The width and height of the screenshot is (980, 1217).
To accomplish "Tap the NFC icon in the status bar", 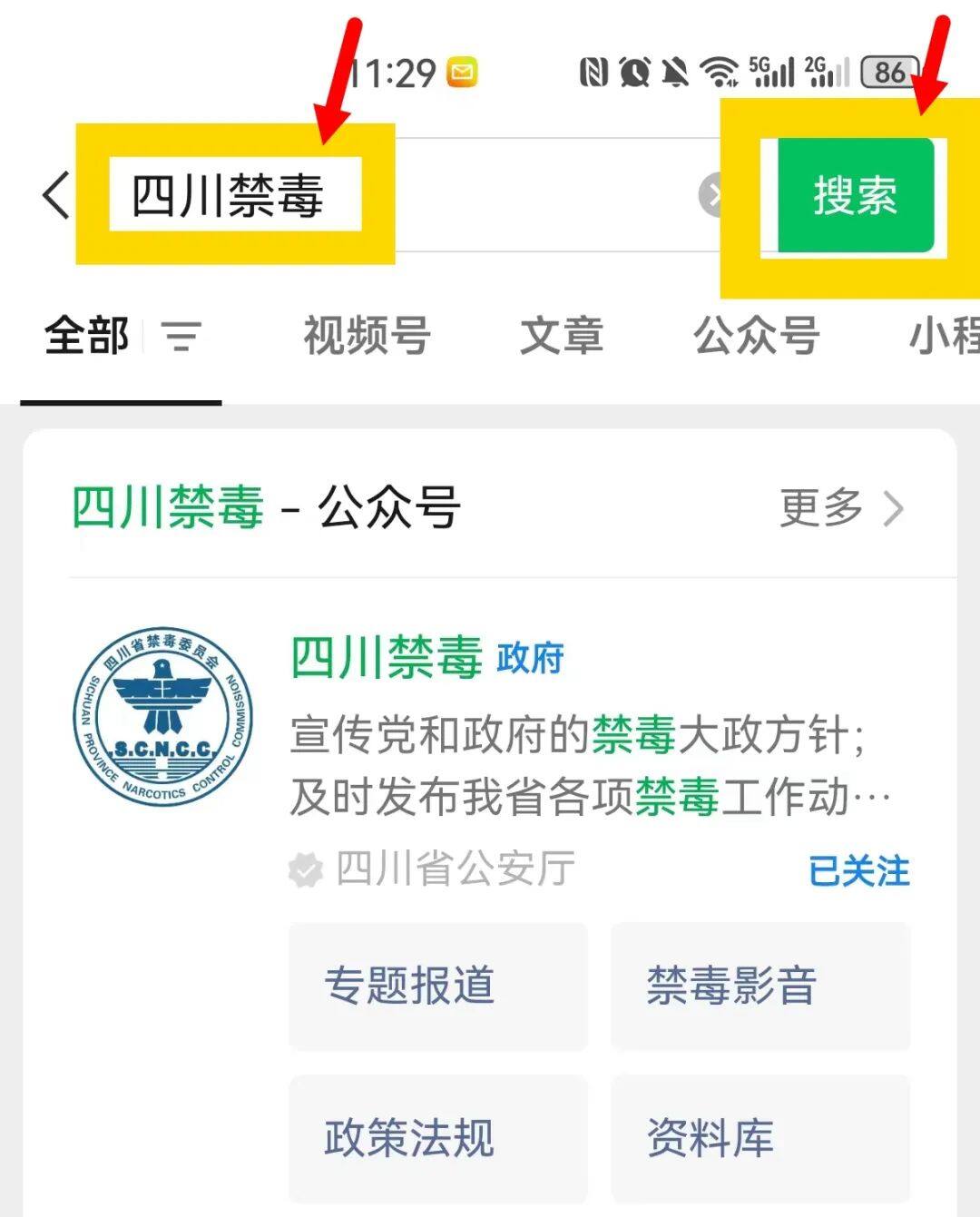I will pyautogui.click(x=594, y=69).
